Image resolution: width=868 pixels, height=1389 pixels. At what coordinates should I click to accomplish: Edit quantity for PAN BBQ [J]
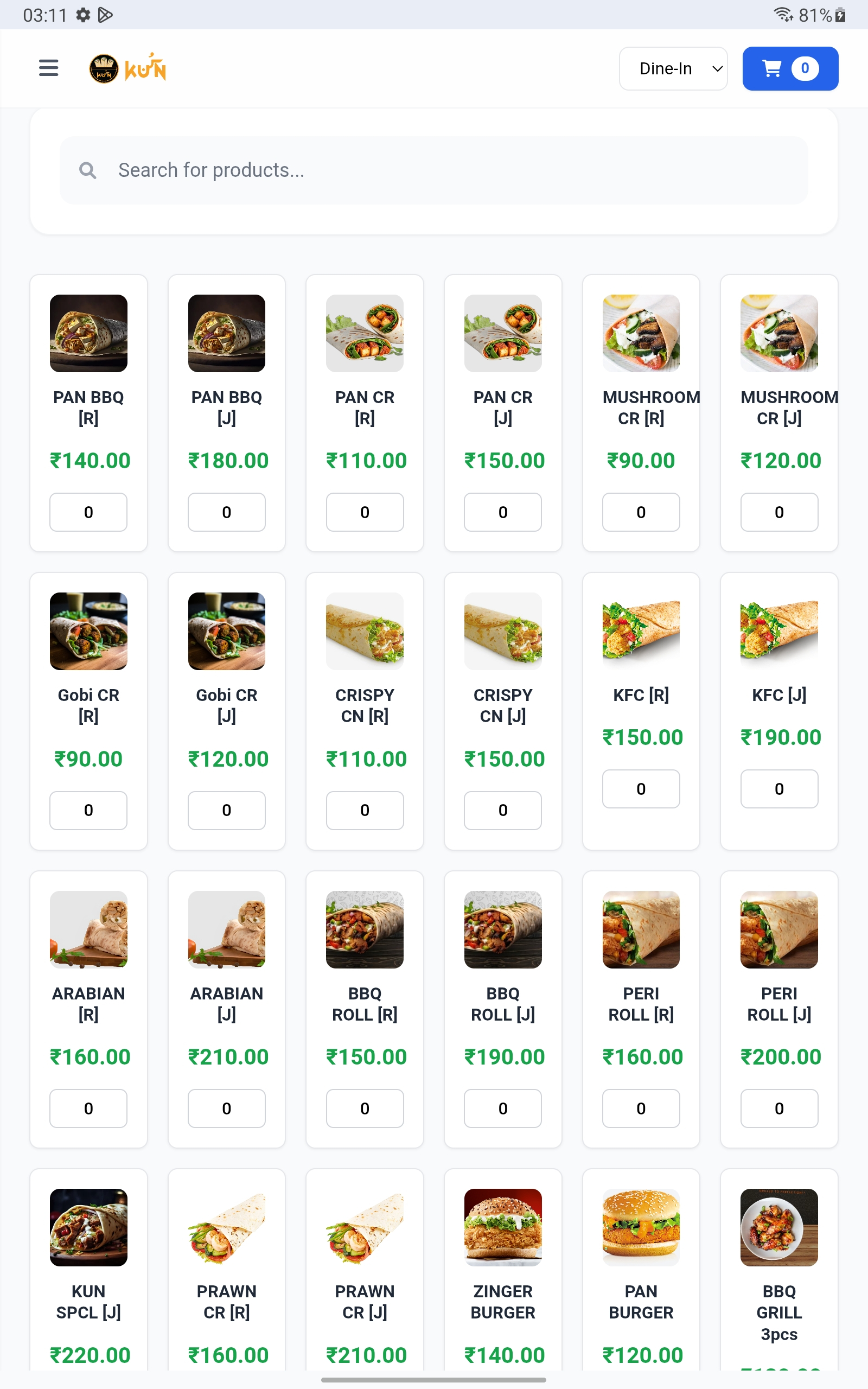(x=226, y=512)
